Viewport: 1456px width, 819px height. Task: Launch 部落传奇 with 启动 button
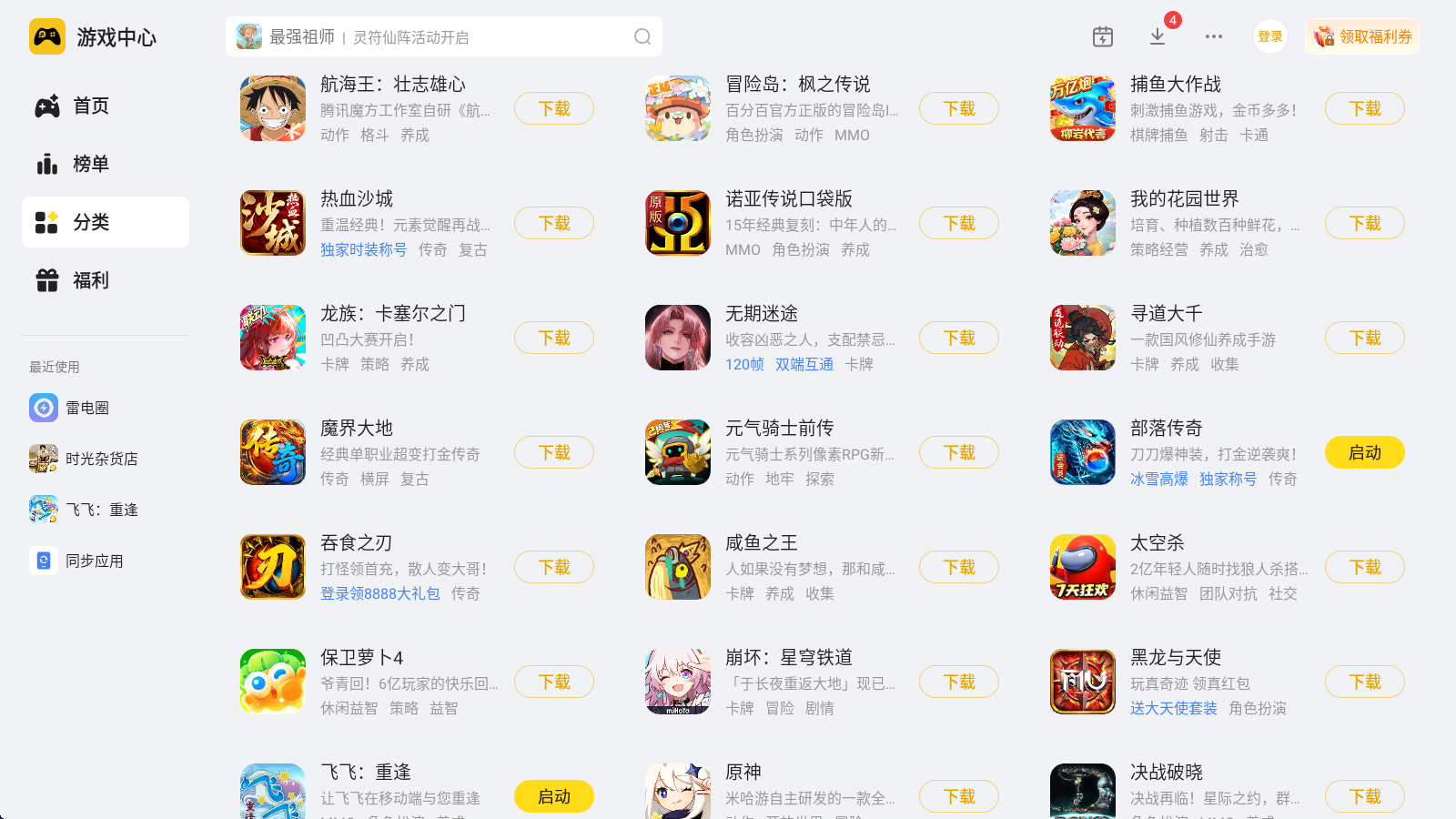(1364, 452)
